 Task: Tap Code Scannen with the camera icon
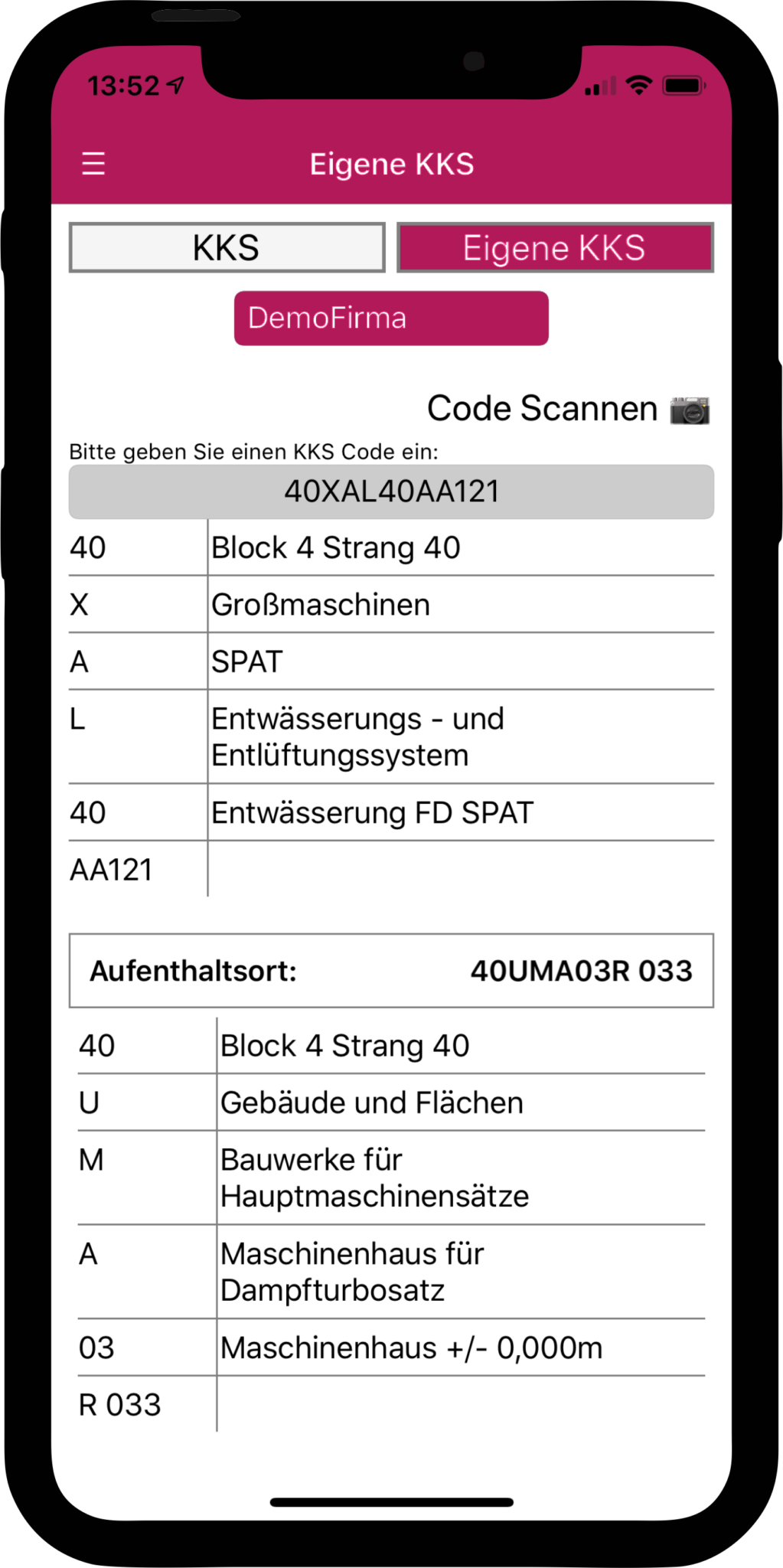567,409
